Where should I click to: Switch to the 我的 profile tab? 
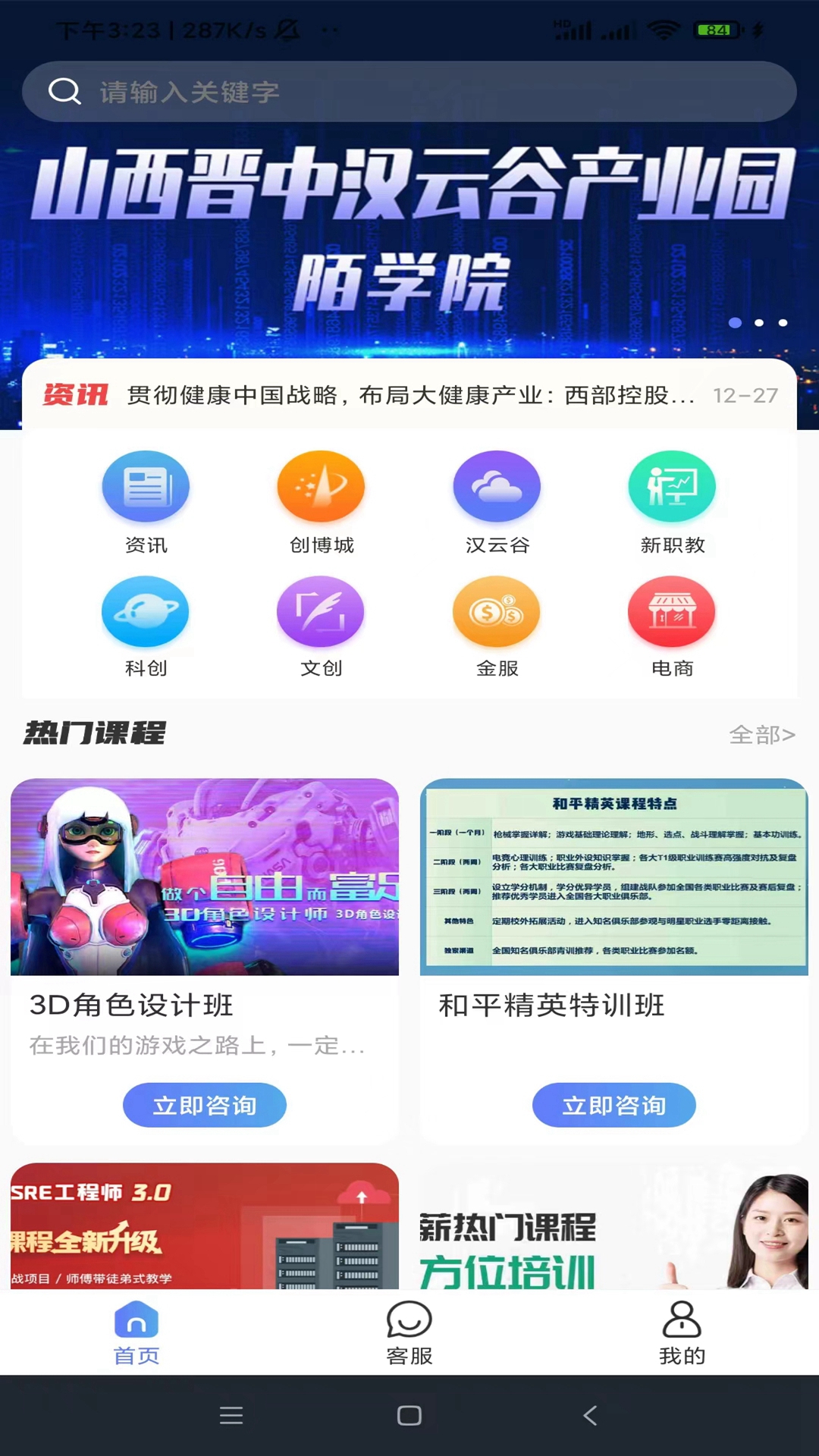tap(681, 1333)
